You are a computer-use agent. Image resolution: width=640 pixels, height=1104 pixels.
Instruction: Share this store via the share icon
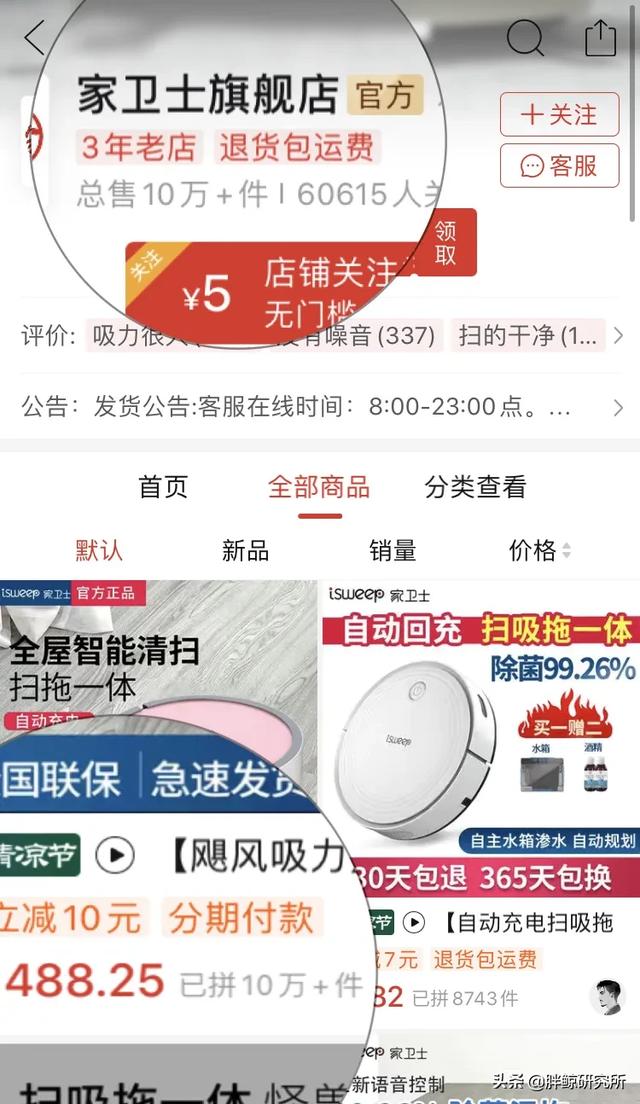pos(601,37)
